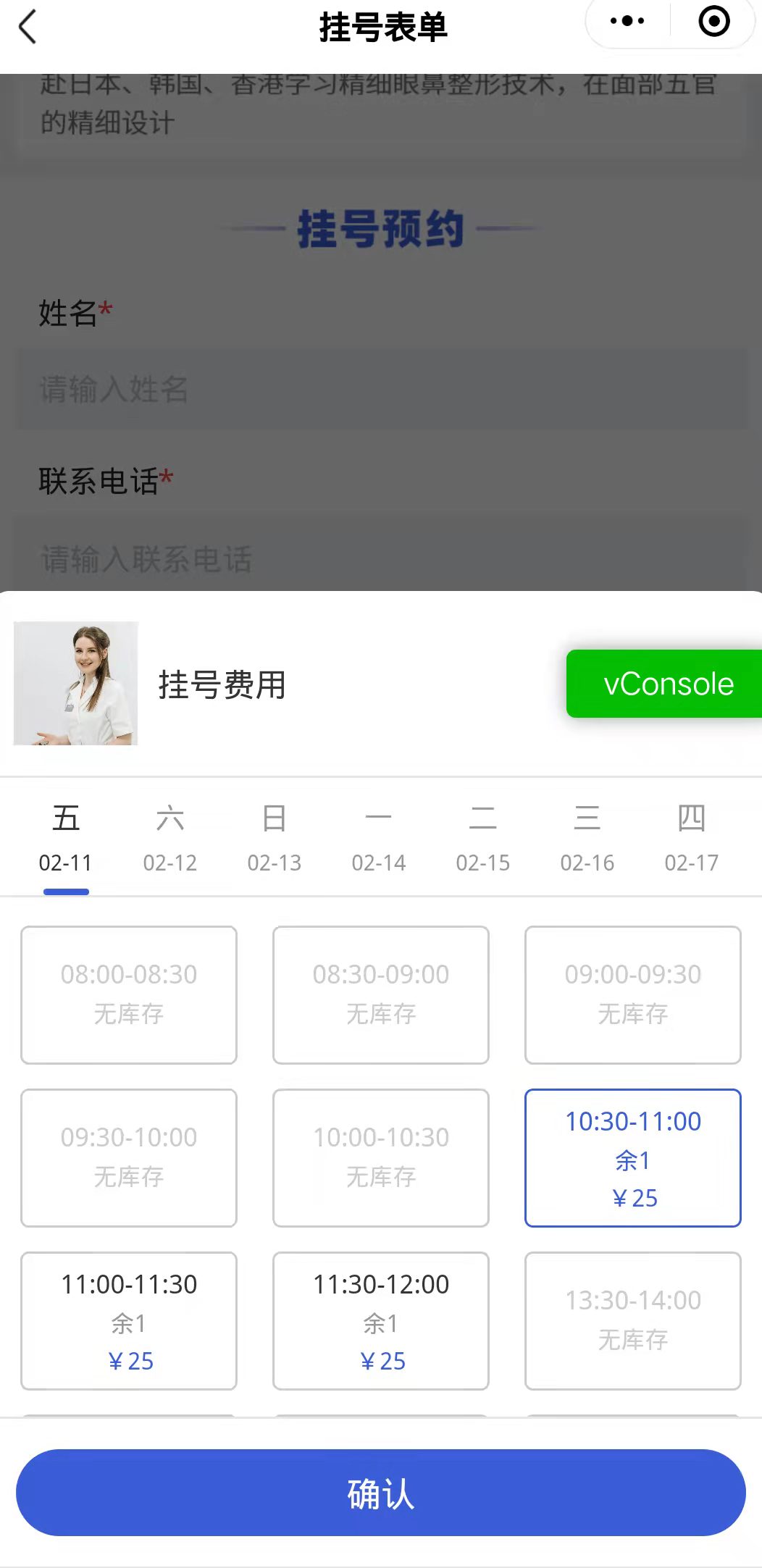The image size is (762, 1568).
Task: Select the 一 02-14 date tab
Action: [379, 839]
